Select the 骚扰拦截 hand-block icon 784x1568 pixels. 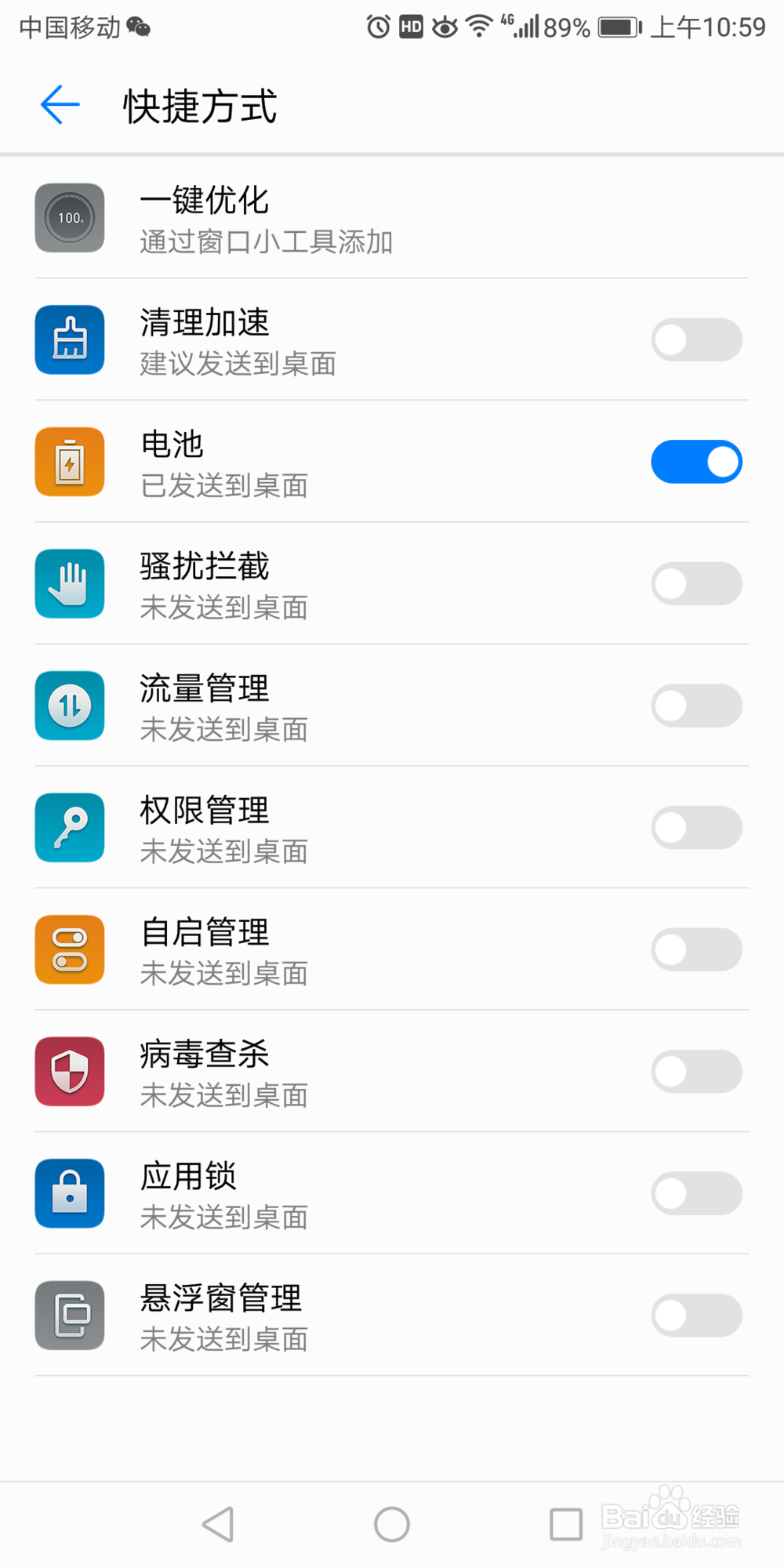click(69, 583)
